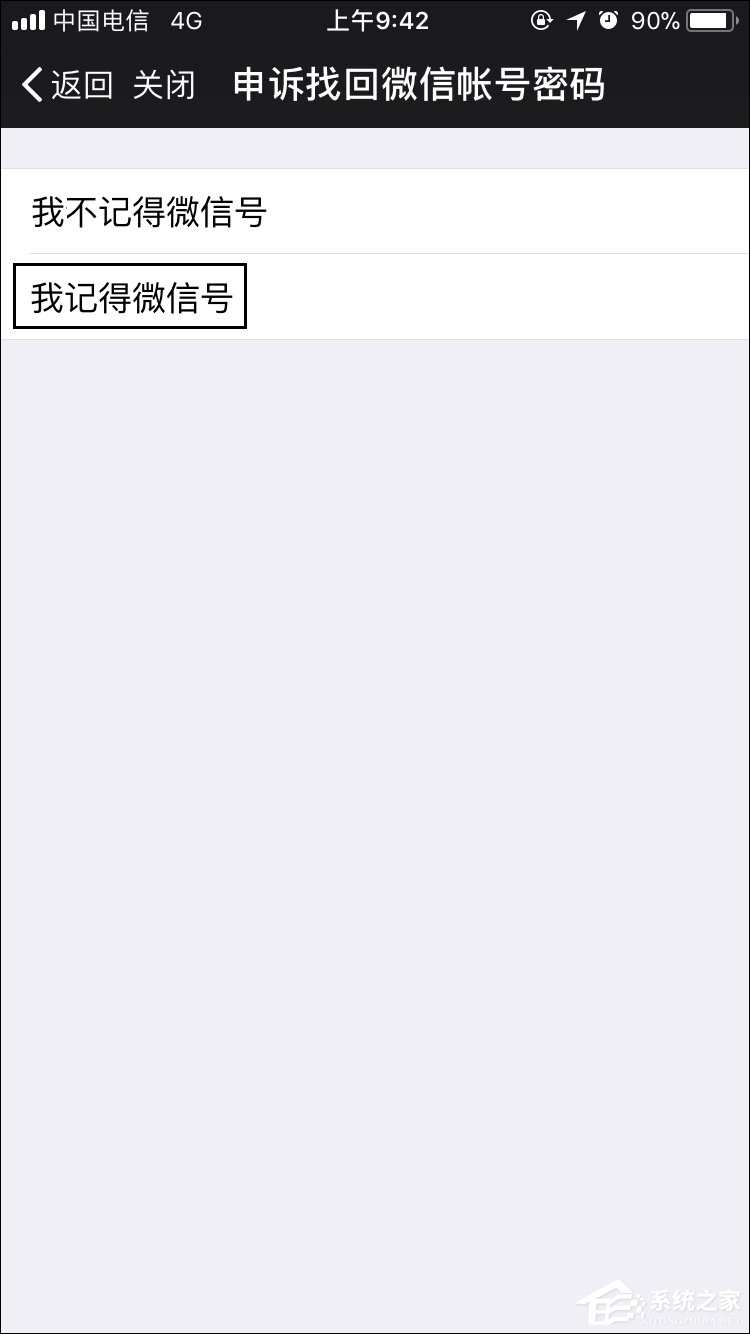Tap the empty gray area below the options
Image resolution: width=750 pixels, height=1334 pixels.
375,700
